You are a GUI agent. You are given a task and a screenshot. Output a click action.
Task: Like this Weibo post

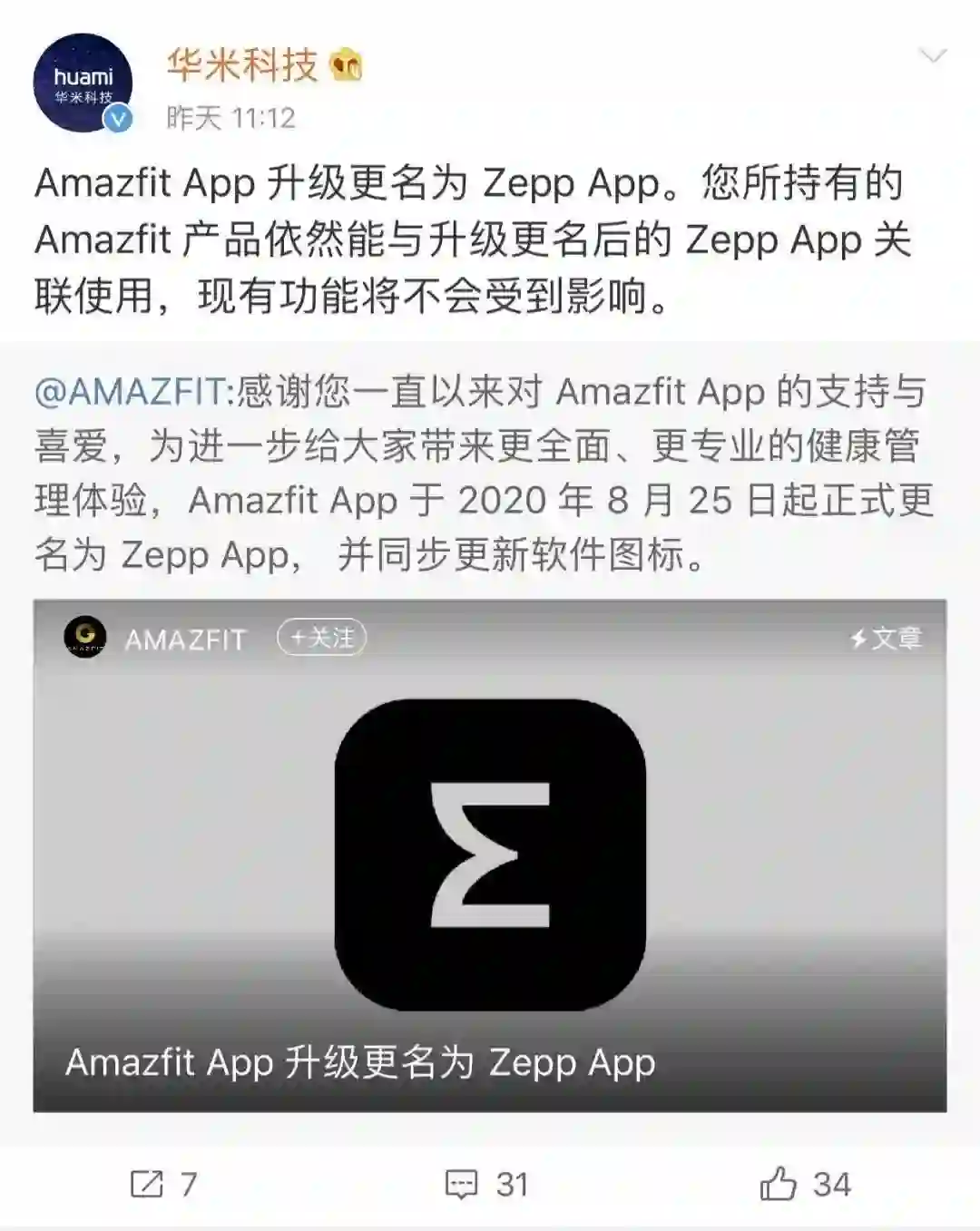pyautogui.click(x=805, y=1184)
